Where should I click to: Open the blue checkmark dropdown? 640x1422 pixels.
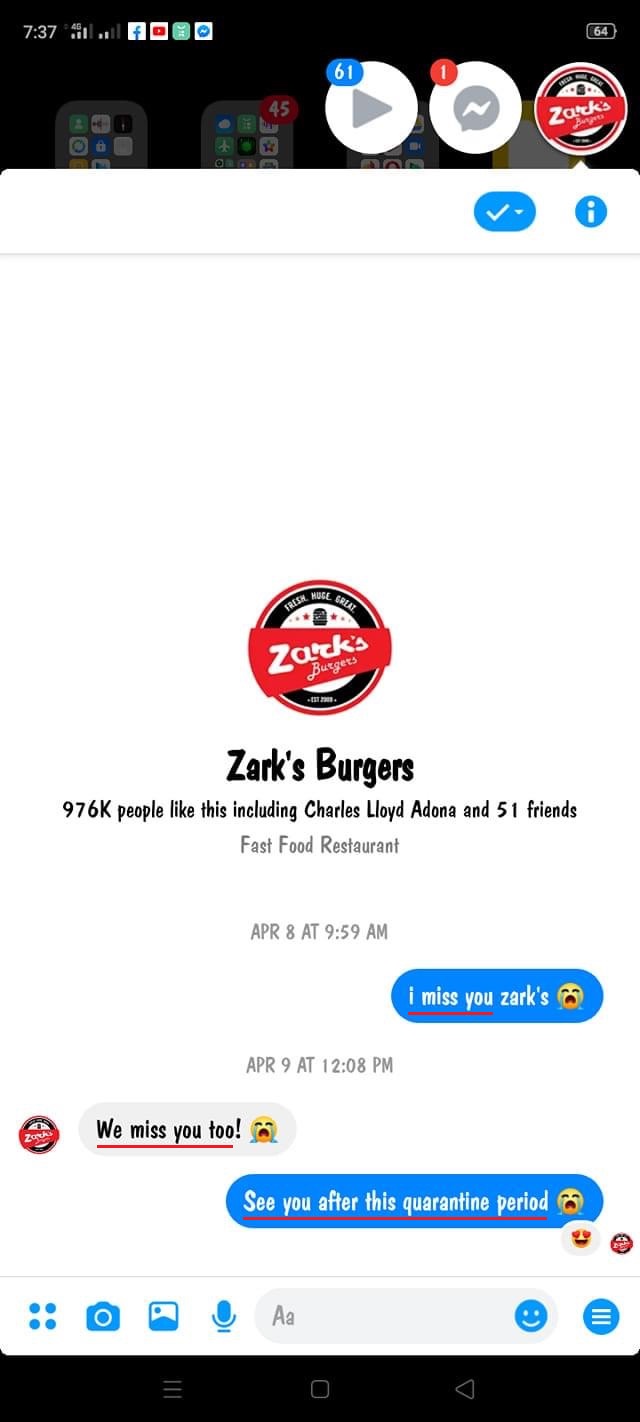(504, 211)
